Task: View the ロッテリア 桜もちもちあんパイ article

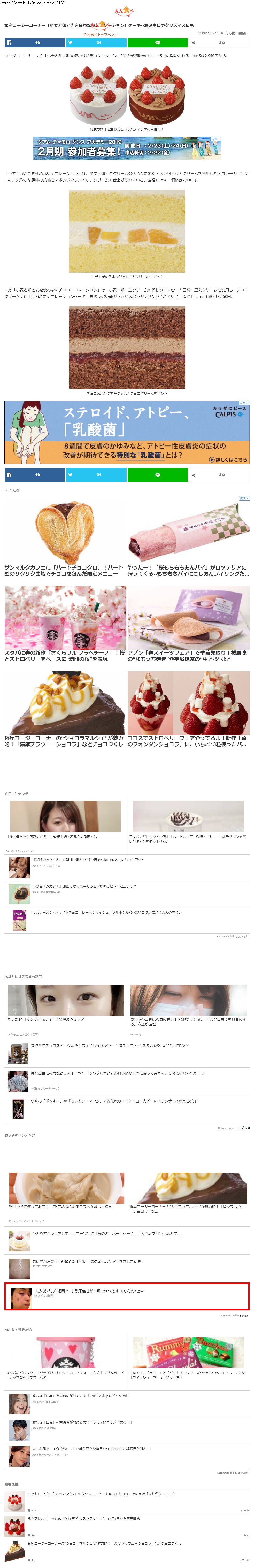Action: click(188, 570)
